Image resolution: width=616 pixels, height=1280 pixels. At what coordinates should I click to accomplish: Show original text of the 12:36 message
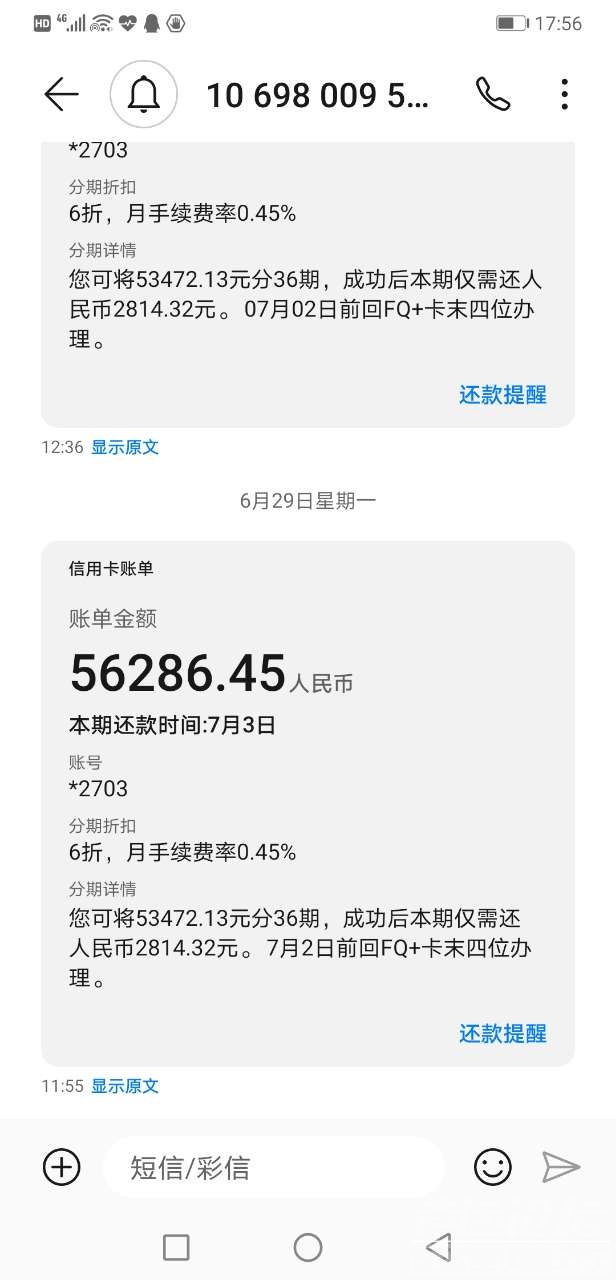125,447
